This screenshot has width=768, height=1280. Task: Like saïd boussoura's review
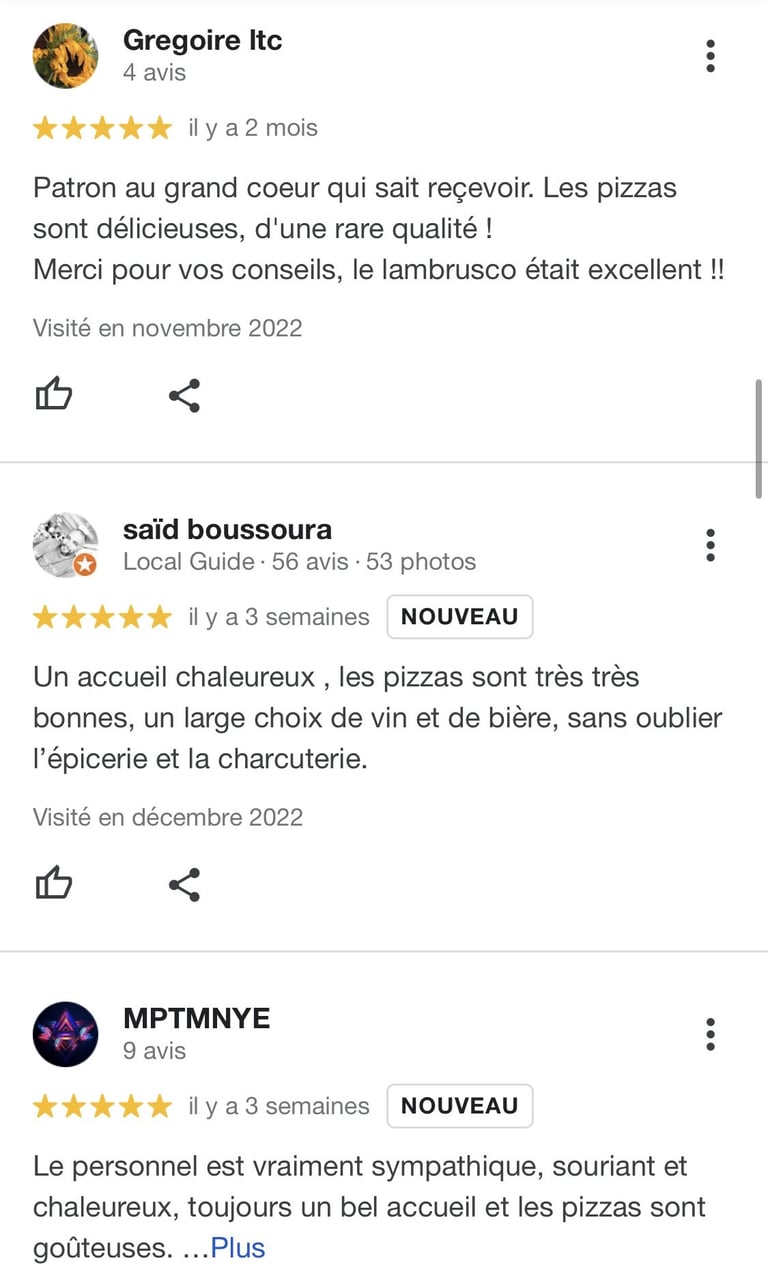[x=54, y=884]
